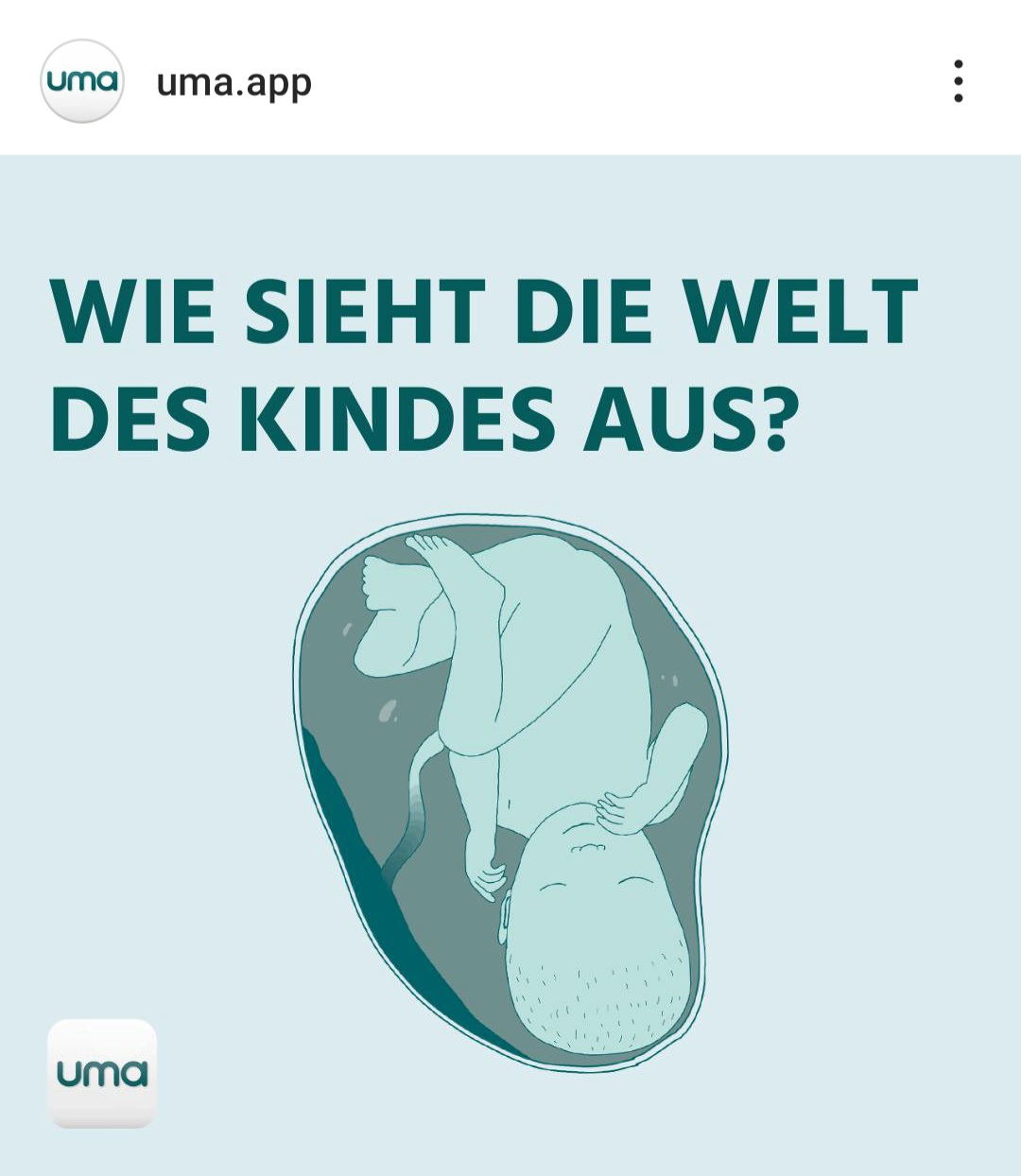Open the post's three-dot options menu
Image resolution: width=1021 pixels, height=1176 pixels.
[x=958, y=81]
